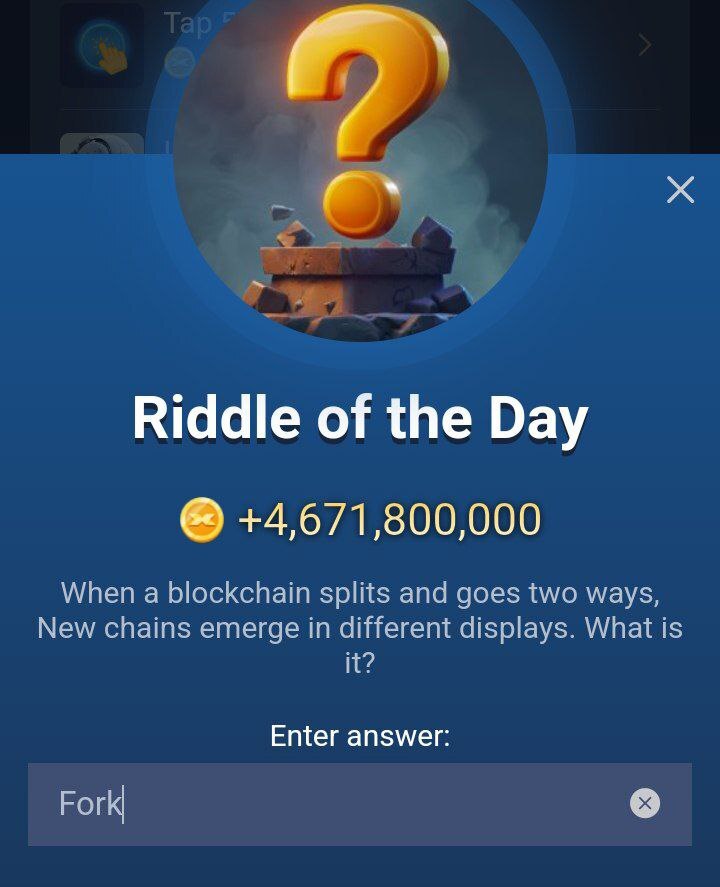Click the blue glowing circle around the tap hand
This screenshot has width=720, height=887.
pyautogui.click(x=102, y=45)
